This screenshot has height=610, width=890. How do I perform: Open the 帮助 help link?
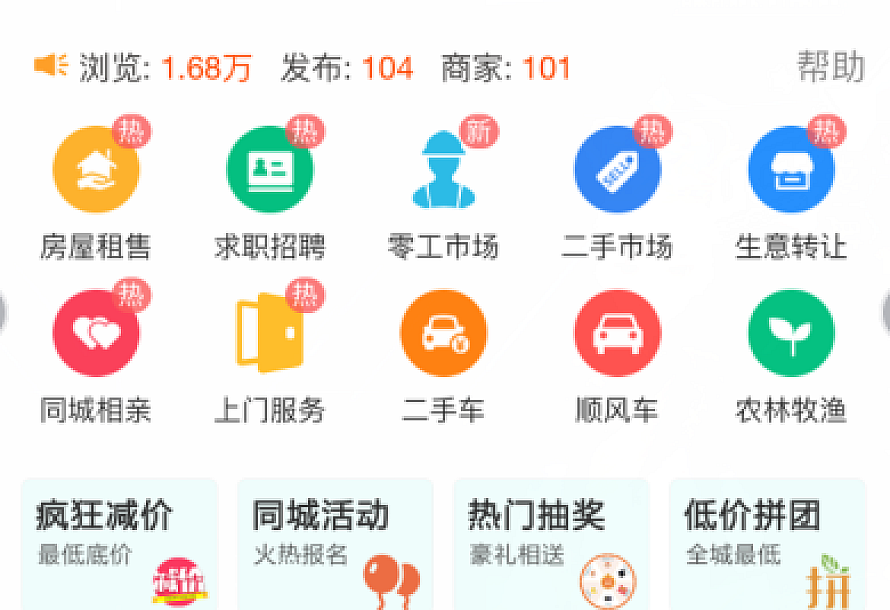point(830,67)
